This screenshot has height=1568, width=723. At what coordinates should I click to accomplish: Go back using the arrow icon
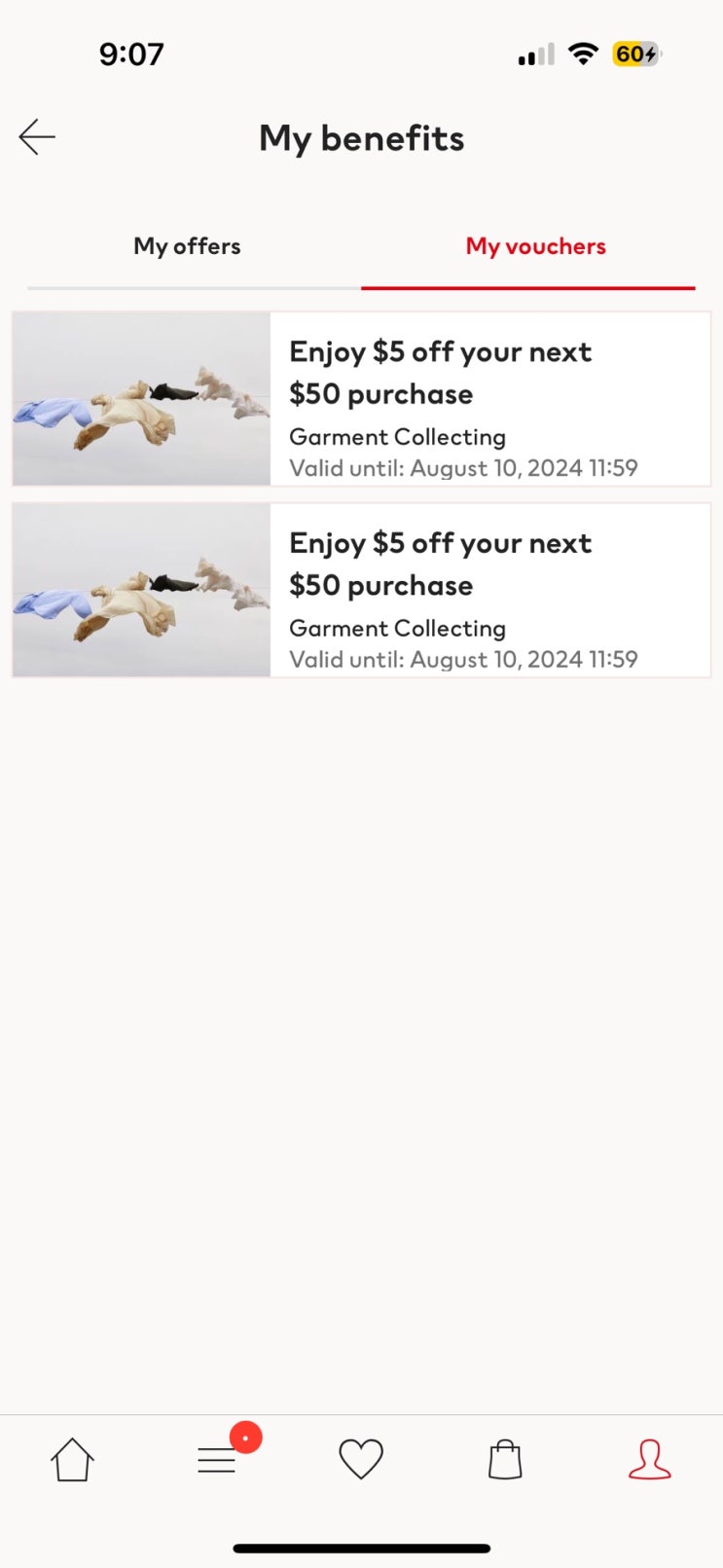click(37, 137)
